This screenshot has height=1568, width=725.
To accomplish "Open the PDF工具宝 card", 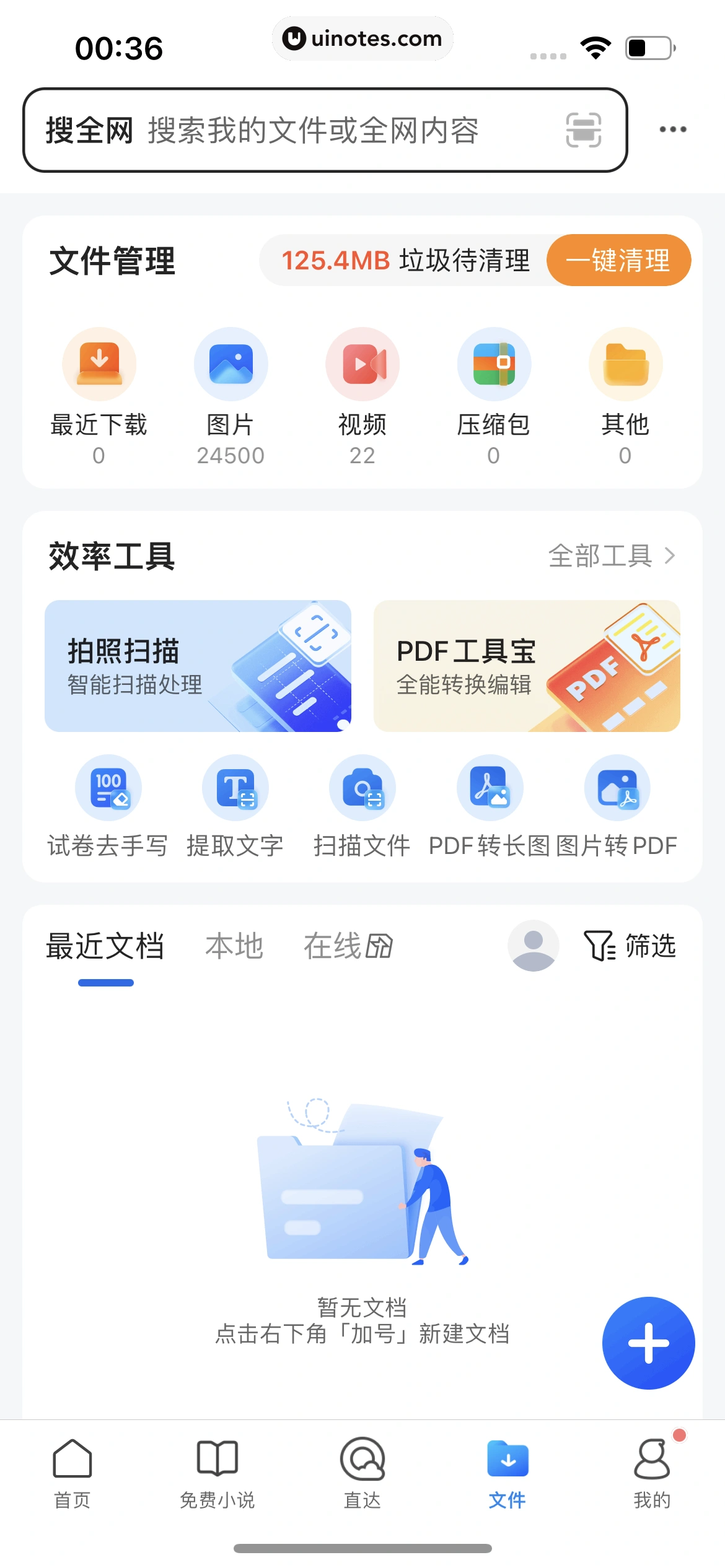I will pyautogui.click(x=527, y=666).
